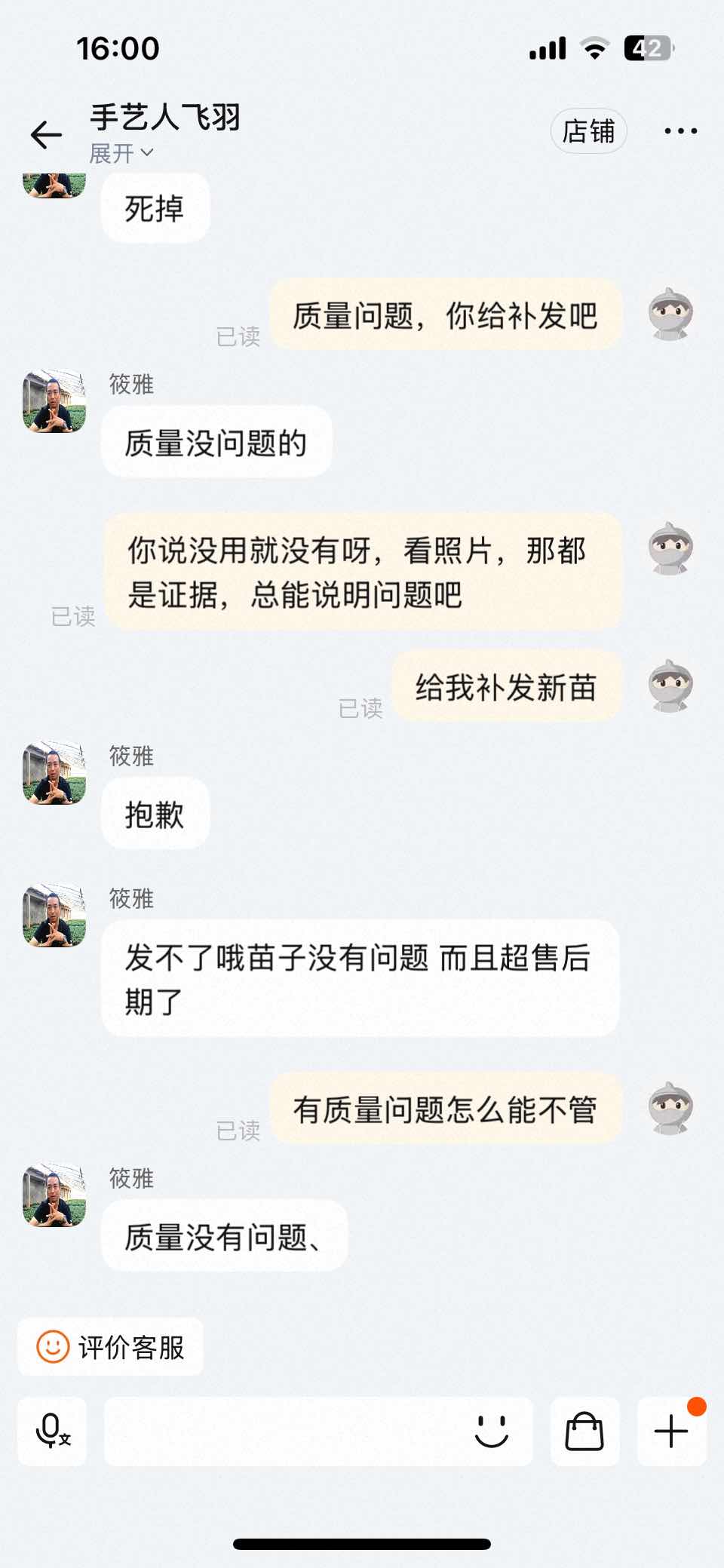Open the plus attachments menu
724x1568 pixels.
point(671,1431)
